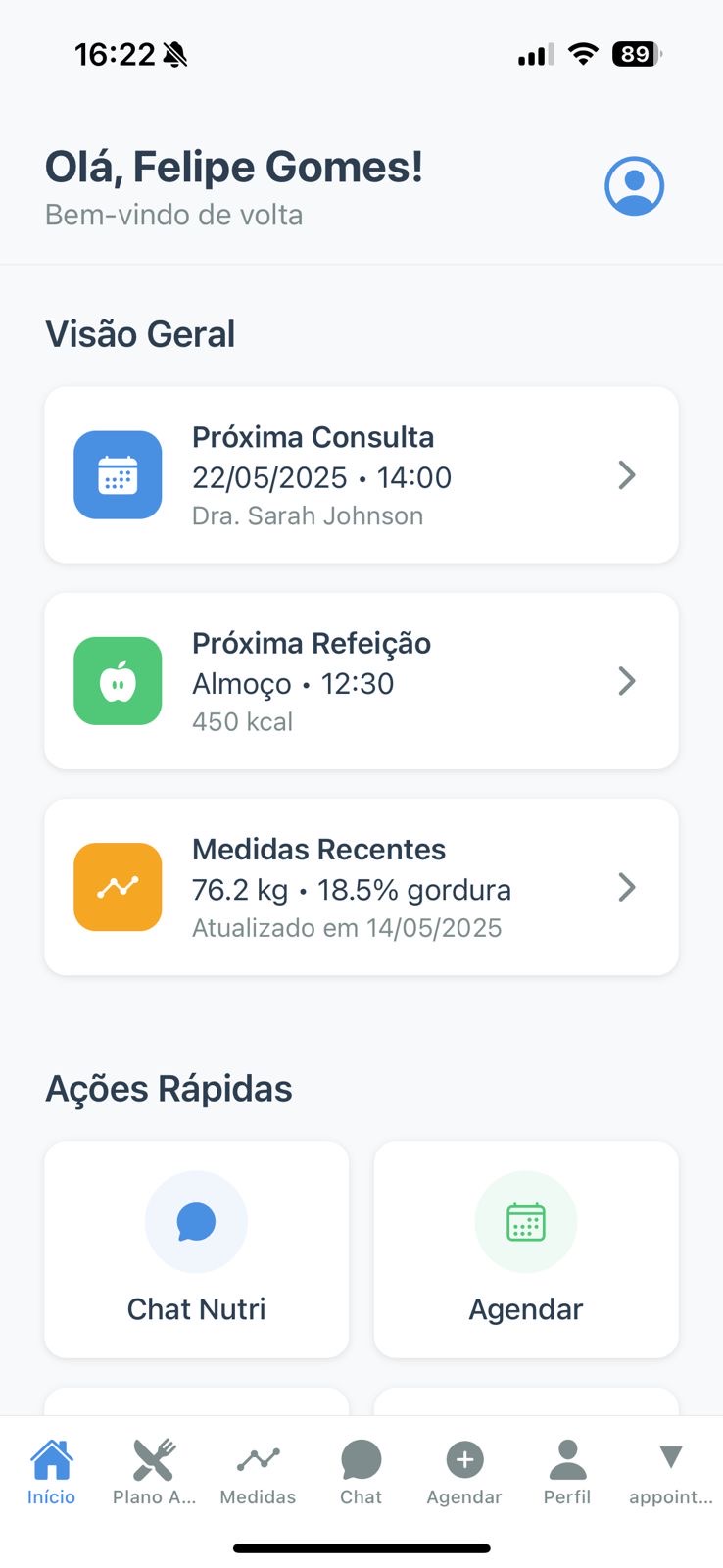
Task: Tap the green apple icon on Próxima Refeição
Action: click(x=117, y=681)
